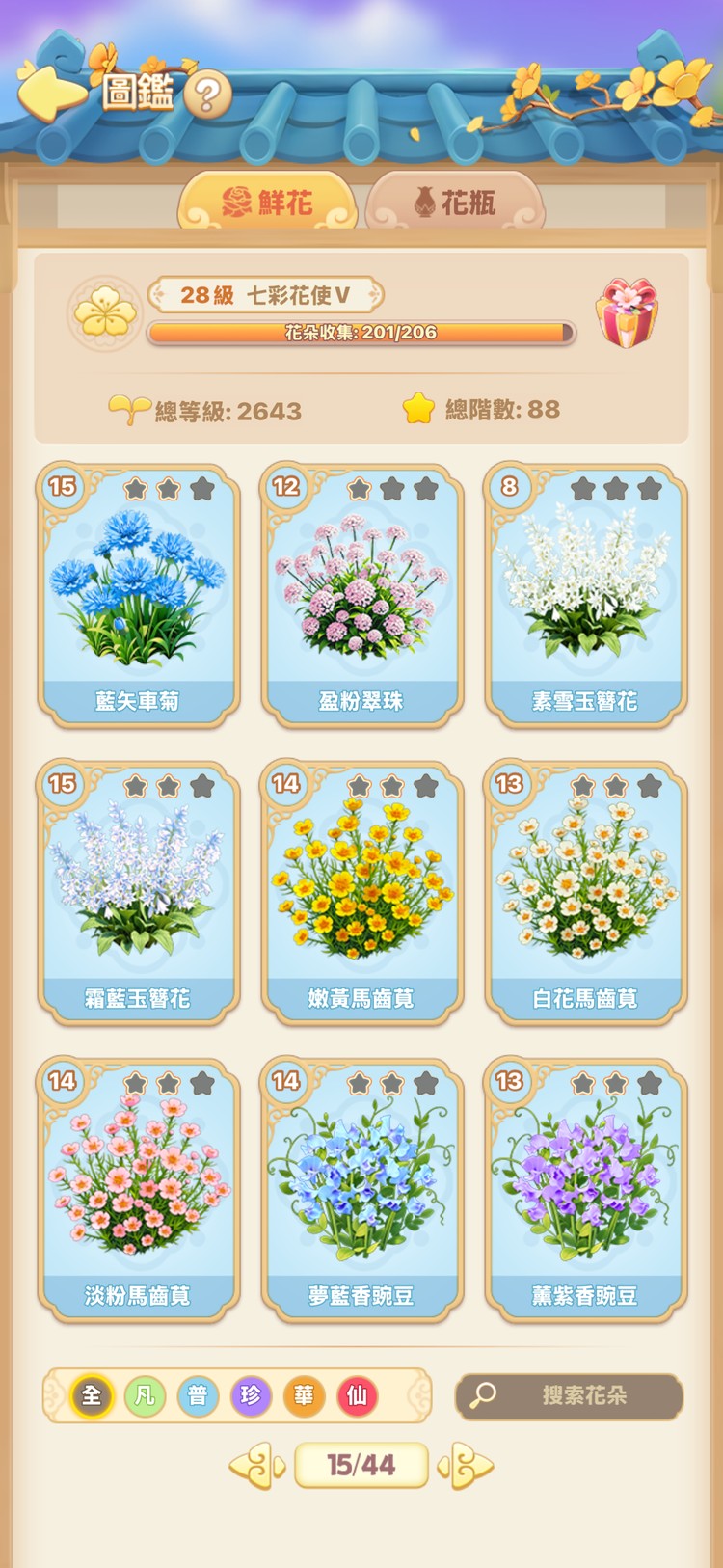Screen dimensions: 723x1568
Task: Filter by the blue 普 rarity chip
Action: coord(198,1395)
